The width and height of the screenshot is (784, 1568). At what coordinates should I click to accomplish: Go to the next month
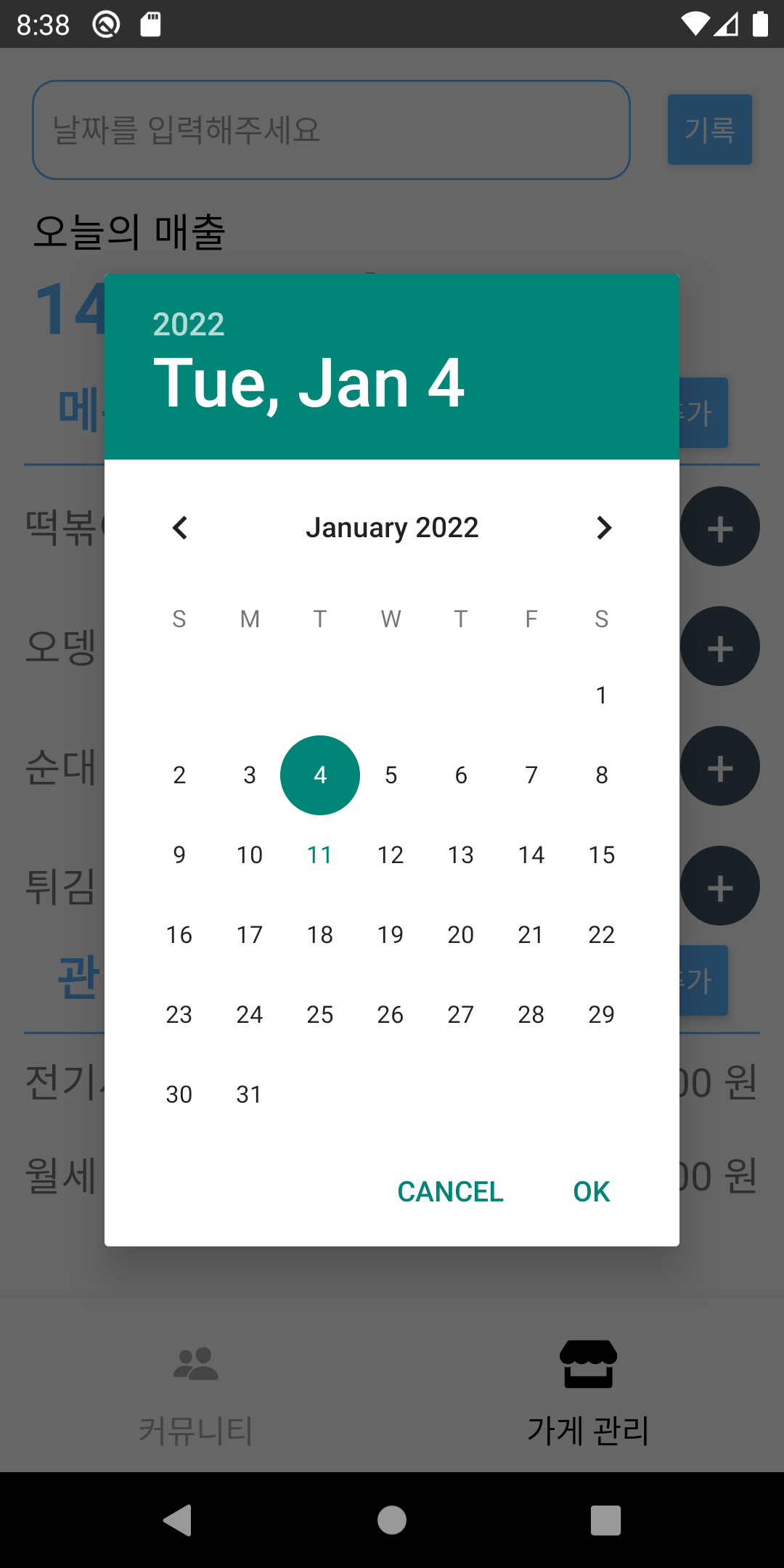(603, 528)
